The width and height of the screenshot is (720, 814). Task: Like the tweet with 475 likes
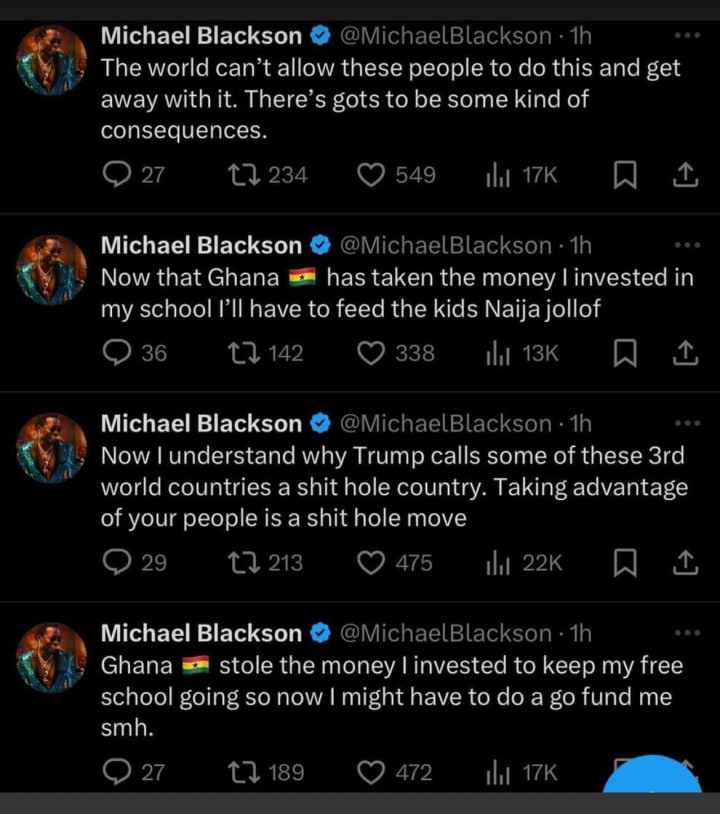pos(372,562)
